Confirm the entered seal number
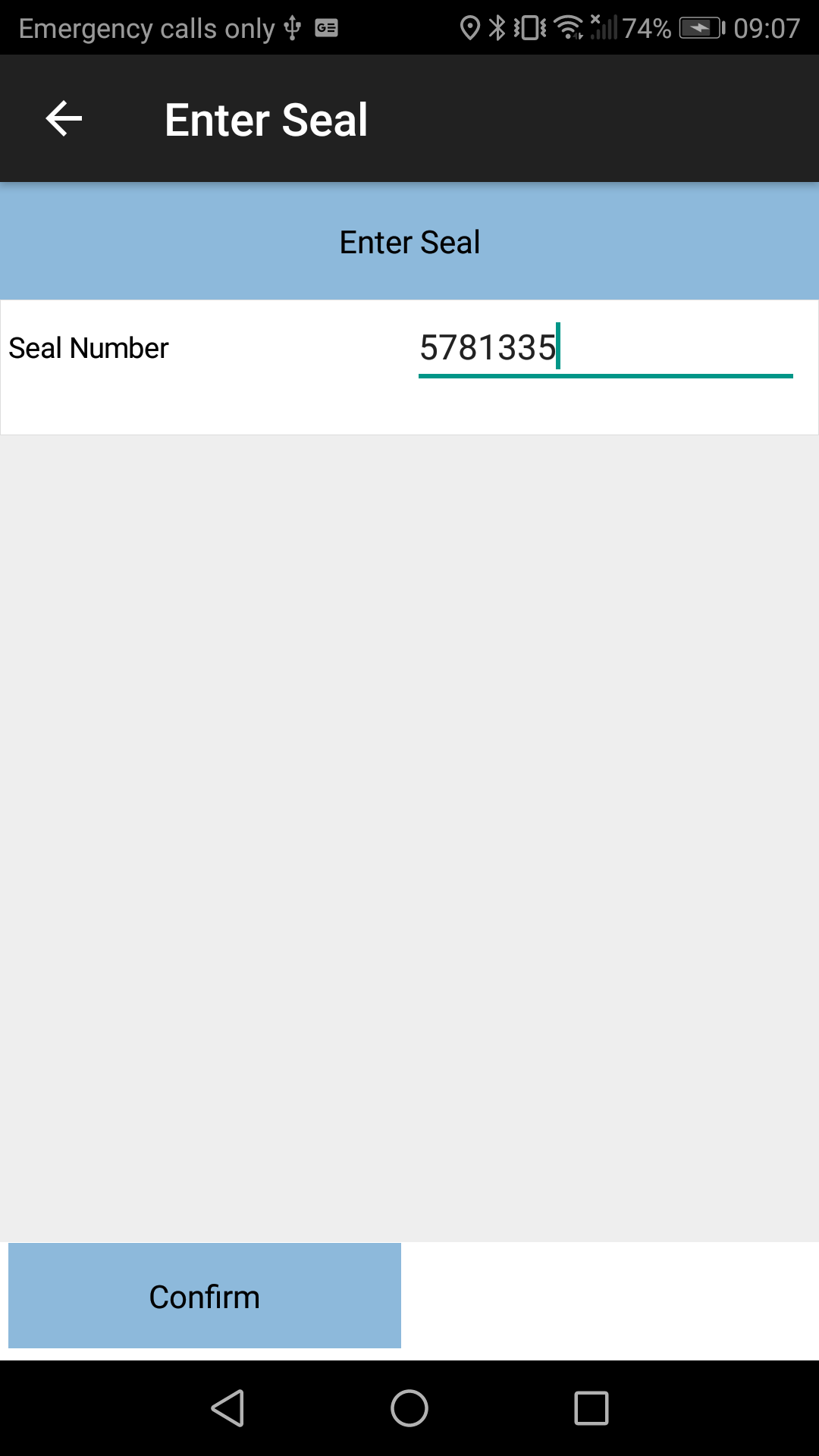 (205, 1295)
